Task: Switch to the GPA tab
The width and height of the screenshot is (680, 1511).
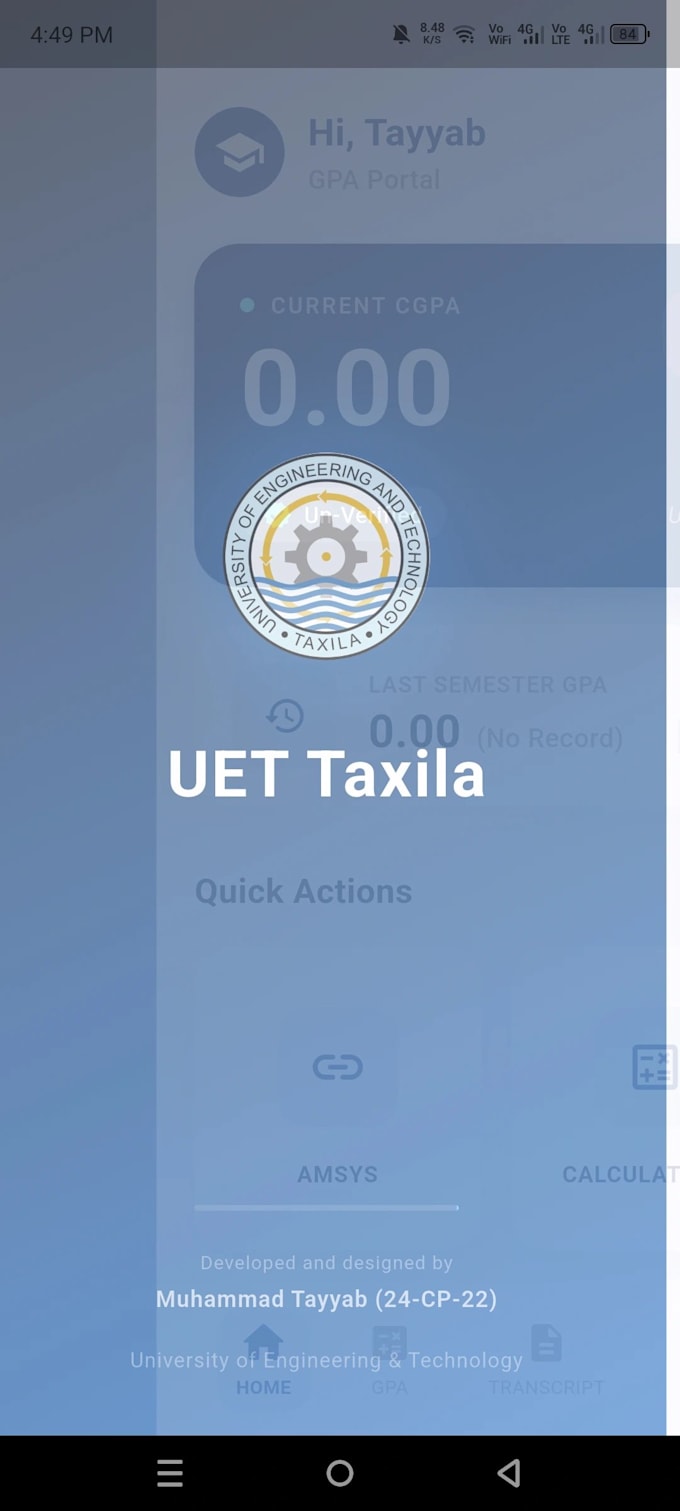Action: pyautogui.click(x=389, y=1360)
